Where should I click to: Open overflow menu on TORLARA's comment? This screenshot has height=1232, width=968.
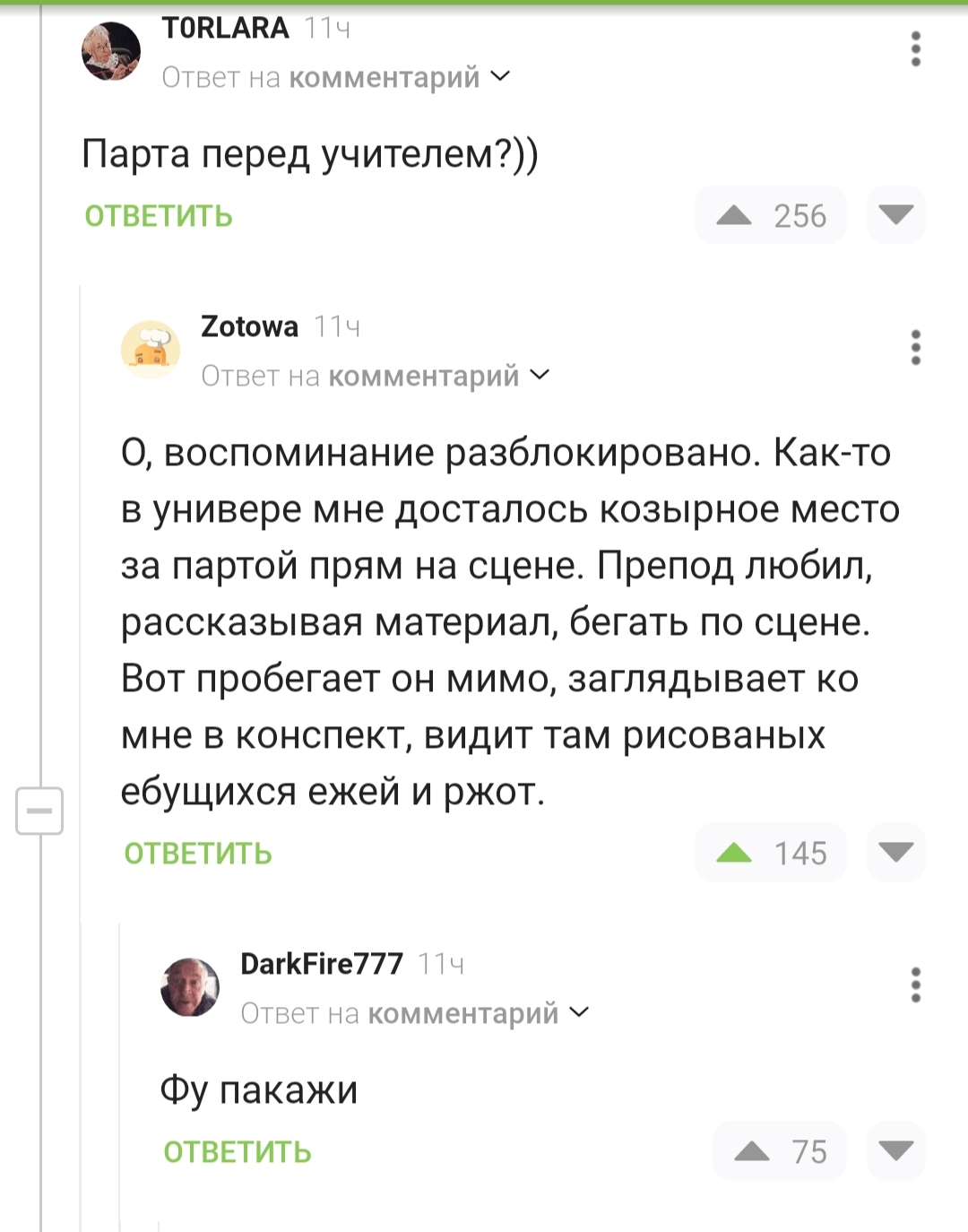click(x=915, y=49)
